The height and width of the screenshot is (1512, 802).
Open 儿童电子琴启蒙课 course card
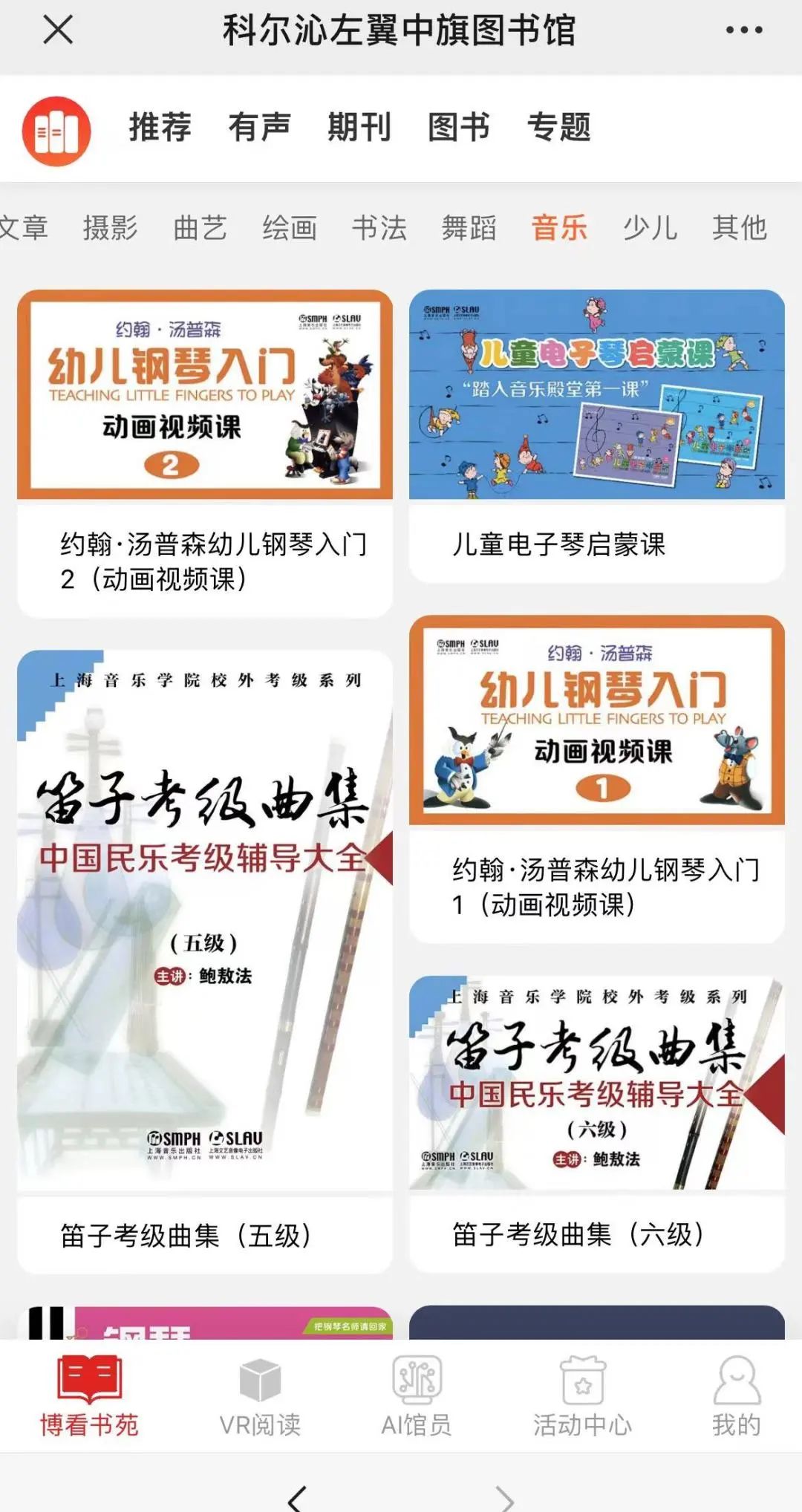(x=596, y=434)
